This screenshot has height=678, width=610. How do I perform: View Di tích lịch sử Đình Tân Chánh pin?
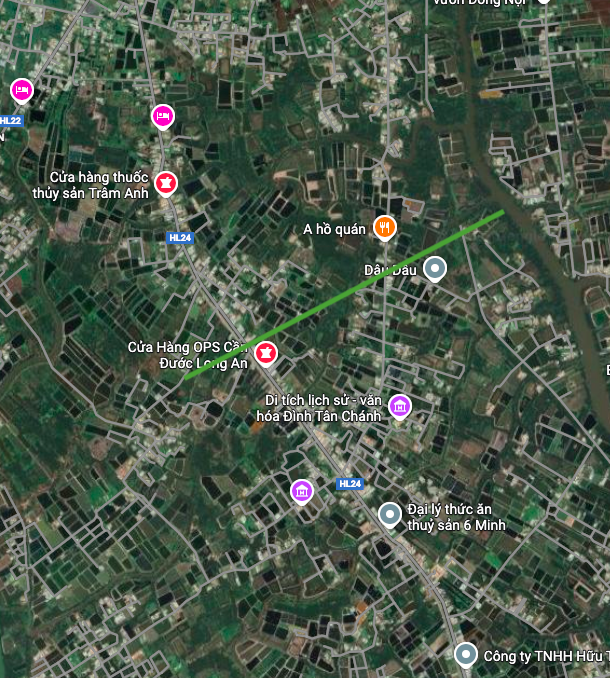[x=400, y=406]
